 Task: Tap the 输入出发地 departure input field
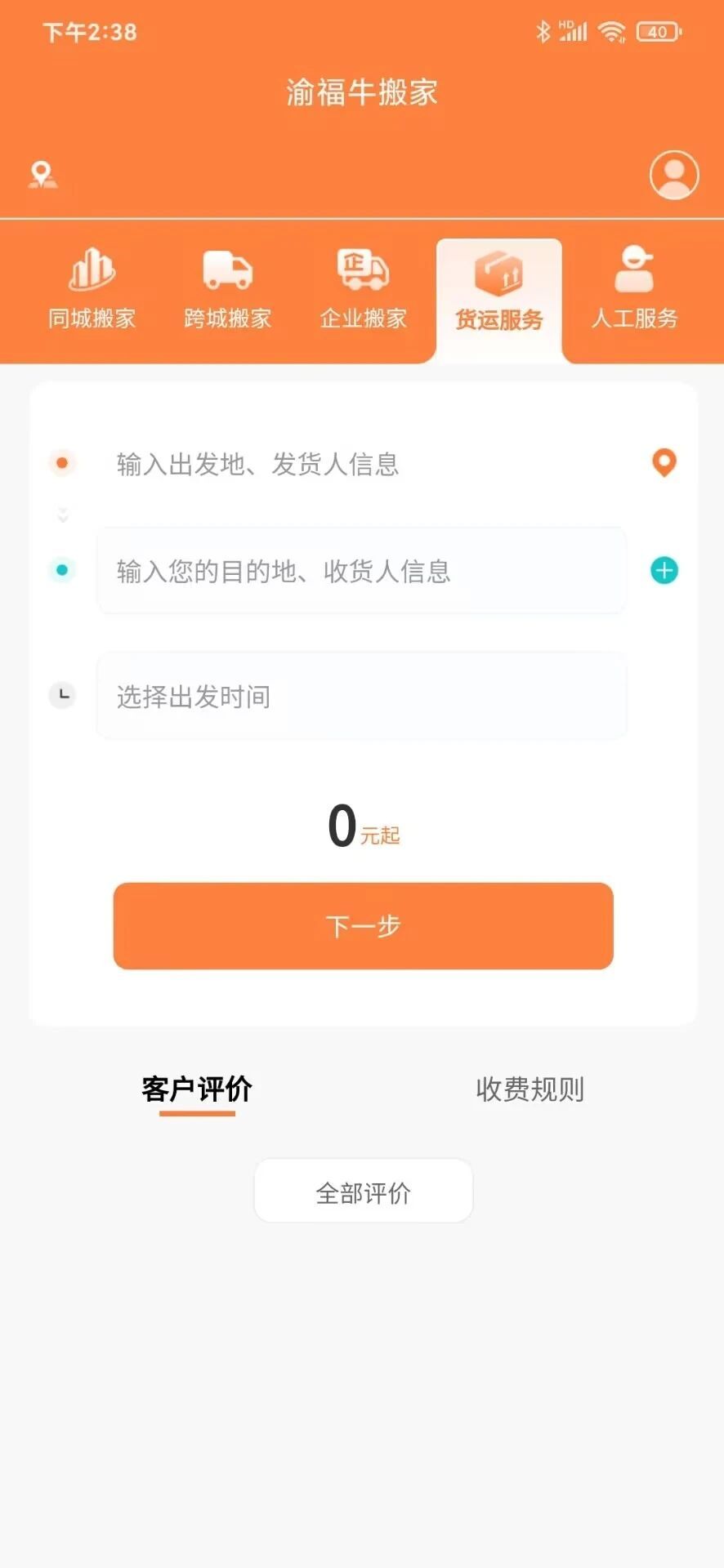(327, 464)
